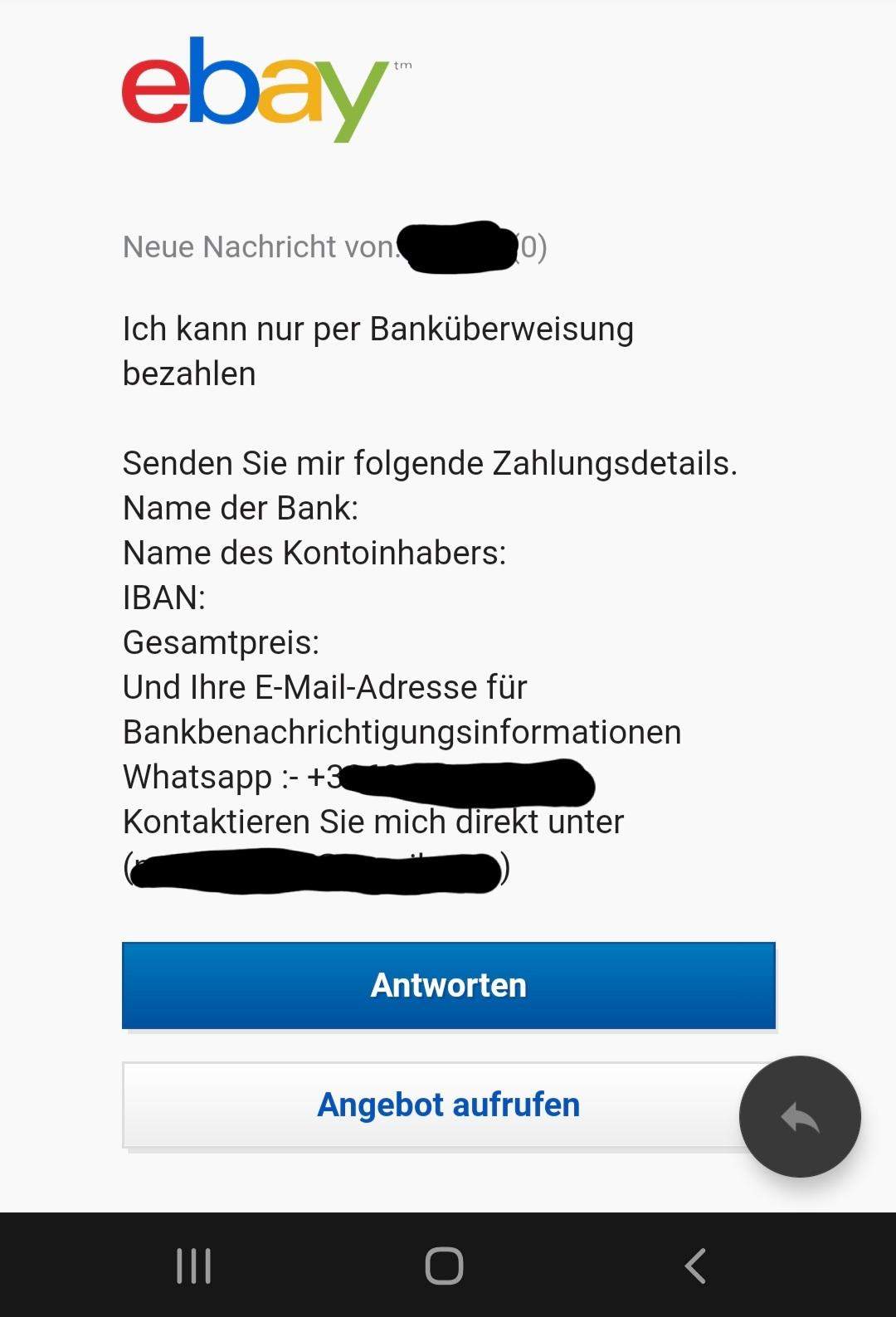Tap the redacted email address in parentheses

point(315,866)
